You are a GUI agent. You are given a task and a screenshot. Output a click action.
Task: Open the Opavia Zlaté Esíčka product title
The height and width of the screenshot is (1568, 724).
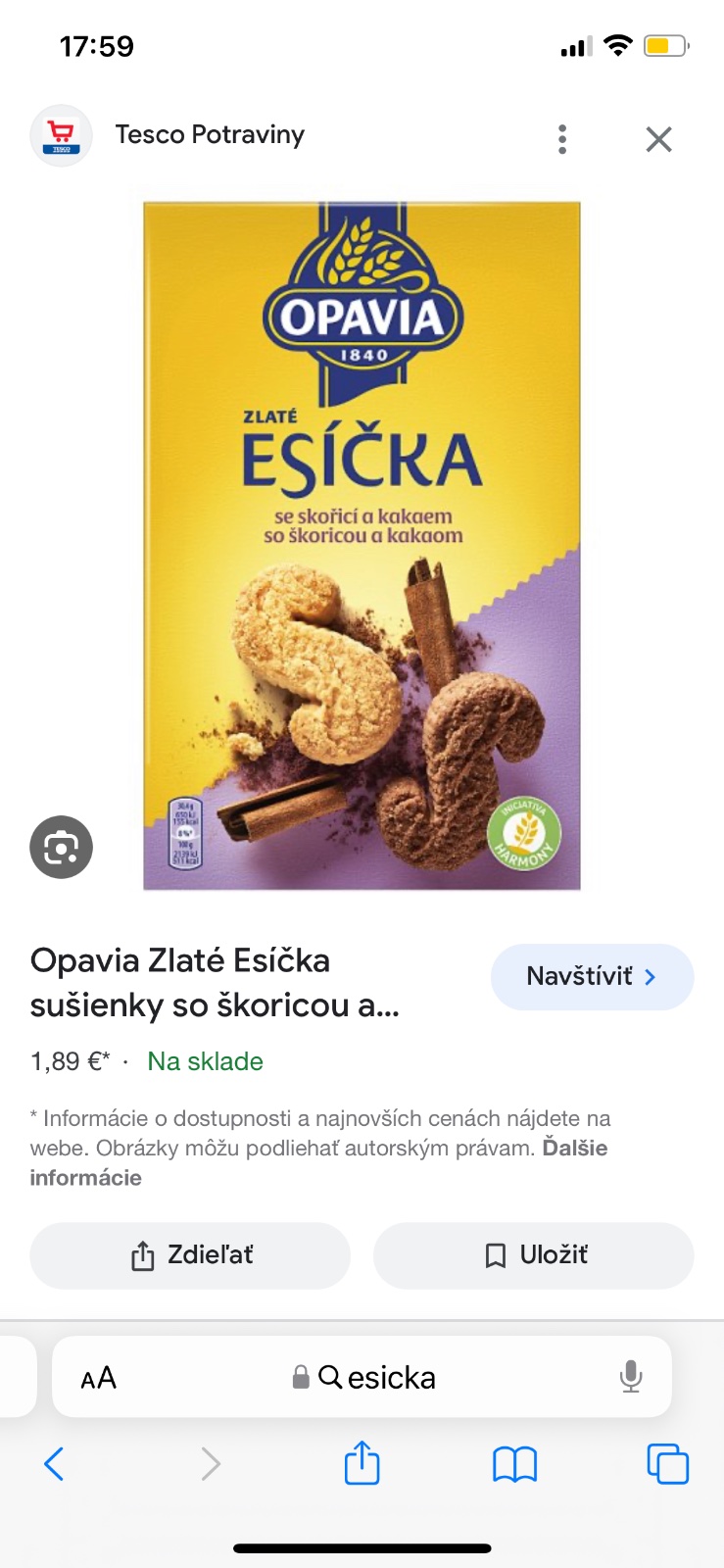[x=215, y=983]
